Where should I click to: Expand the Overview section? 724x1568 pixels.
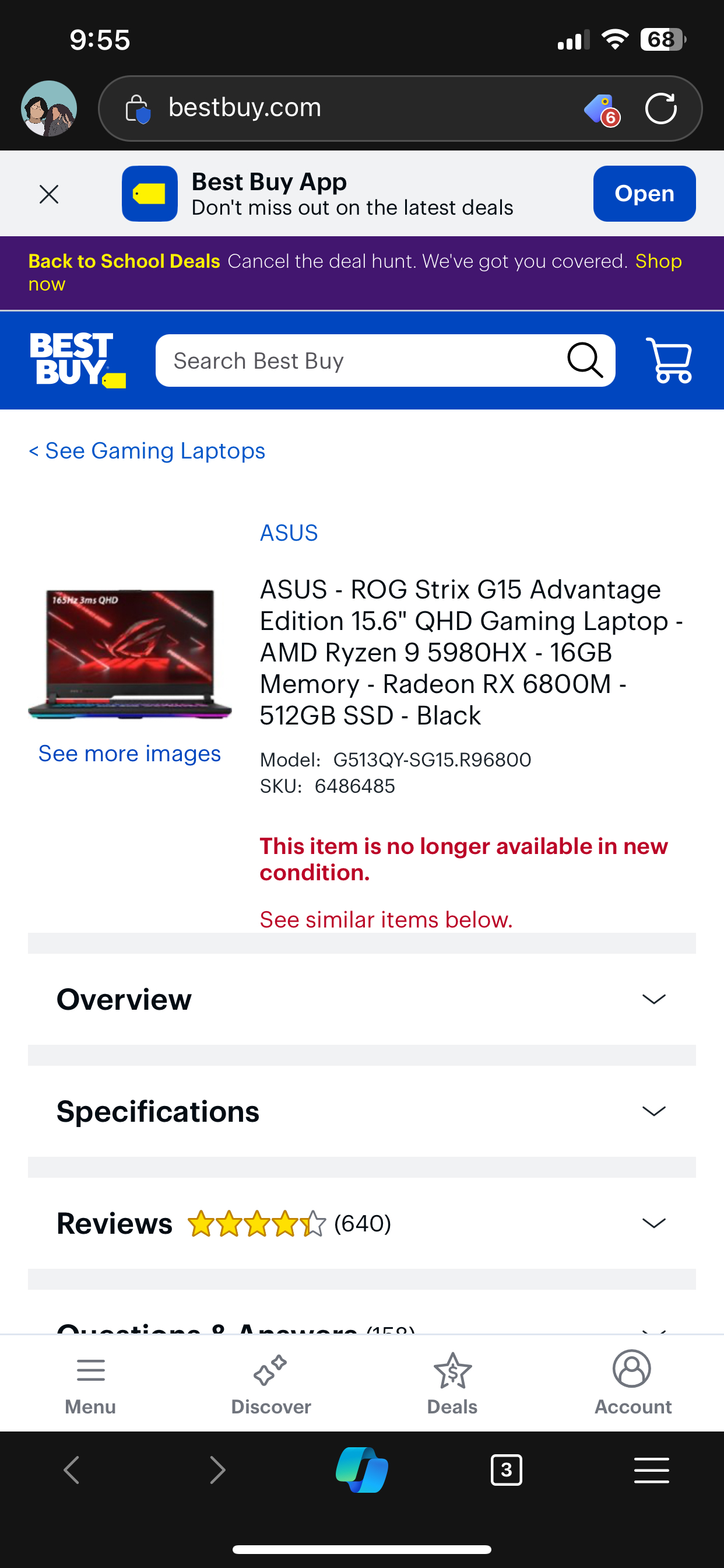[361, 999]
